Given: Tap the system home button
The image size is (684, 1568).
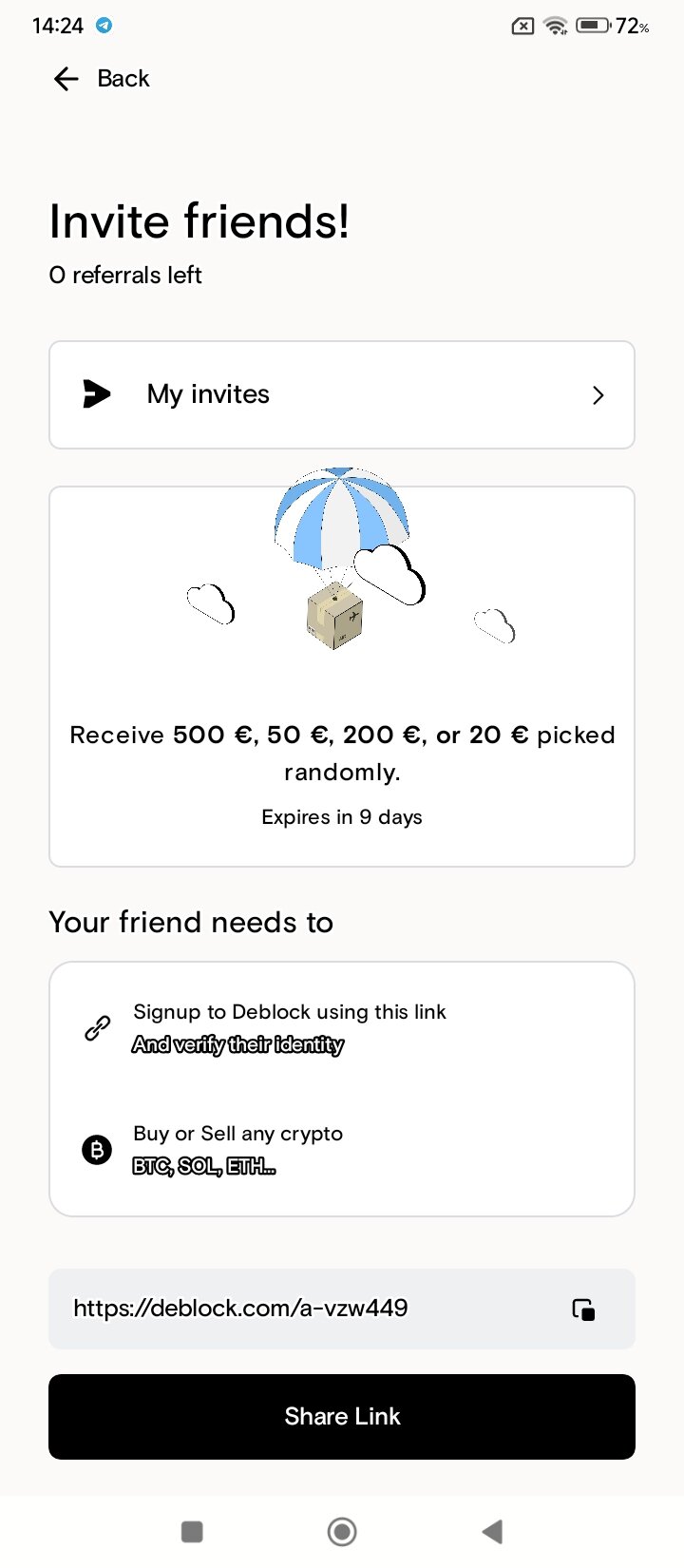Looking at the screenshot, I should (342, 1531).
